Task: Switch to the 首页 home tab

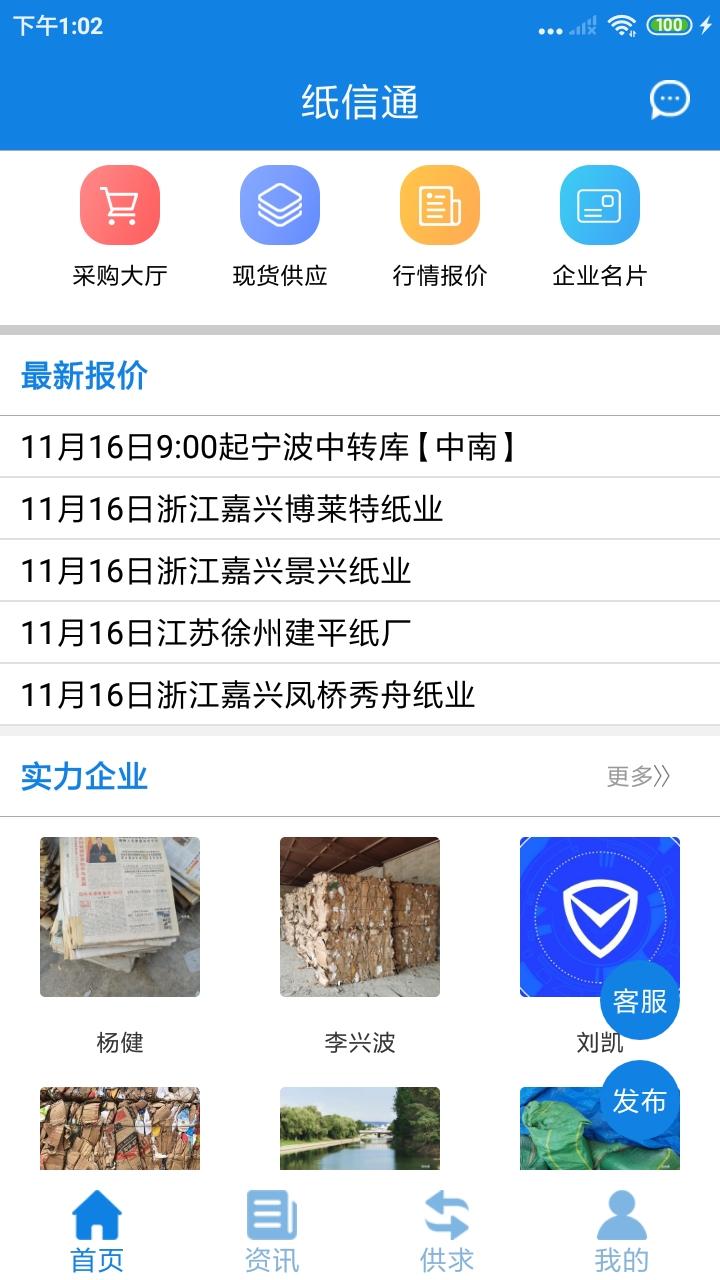Action: coord(97,1231)
